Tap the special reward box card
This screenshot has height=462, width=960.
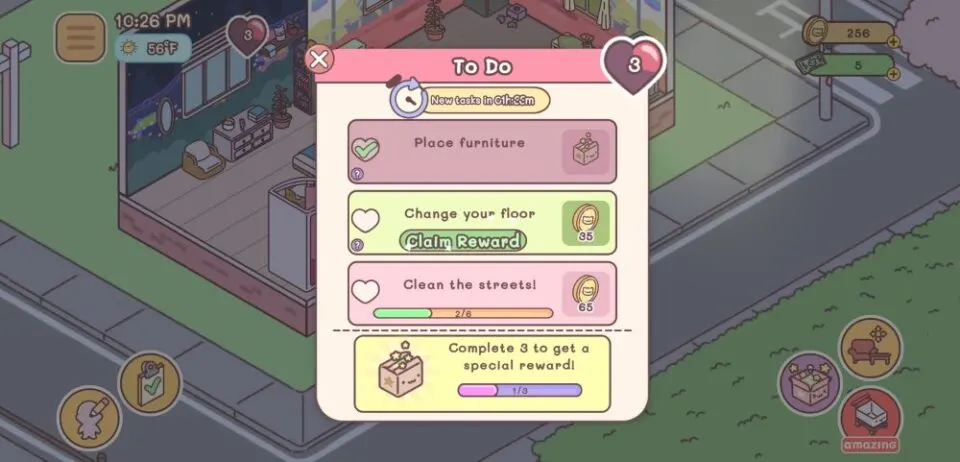pyautogui.click(x=481, y=374)
